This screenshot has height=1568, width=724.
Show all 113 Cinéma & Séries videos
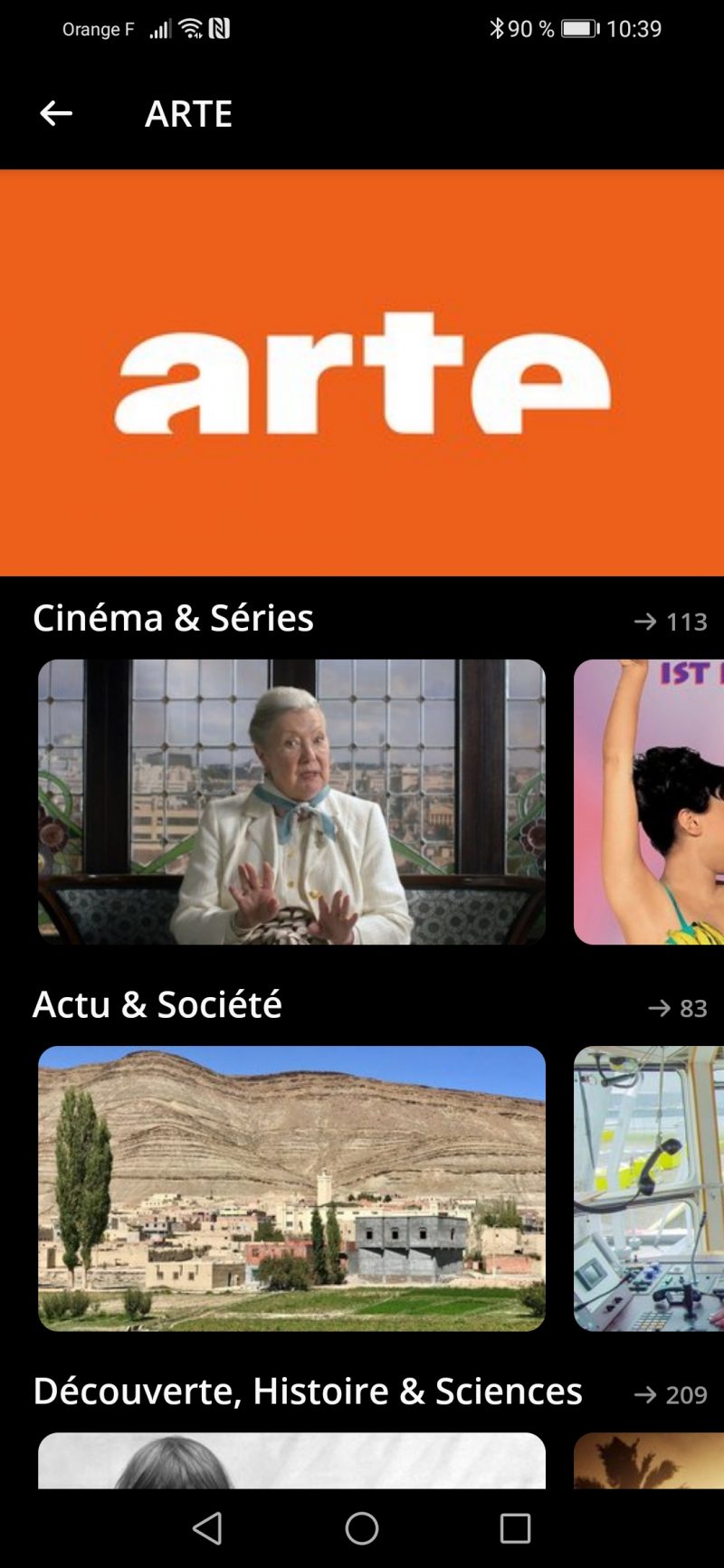(x=671, y=622)
